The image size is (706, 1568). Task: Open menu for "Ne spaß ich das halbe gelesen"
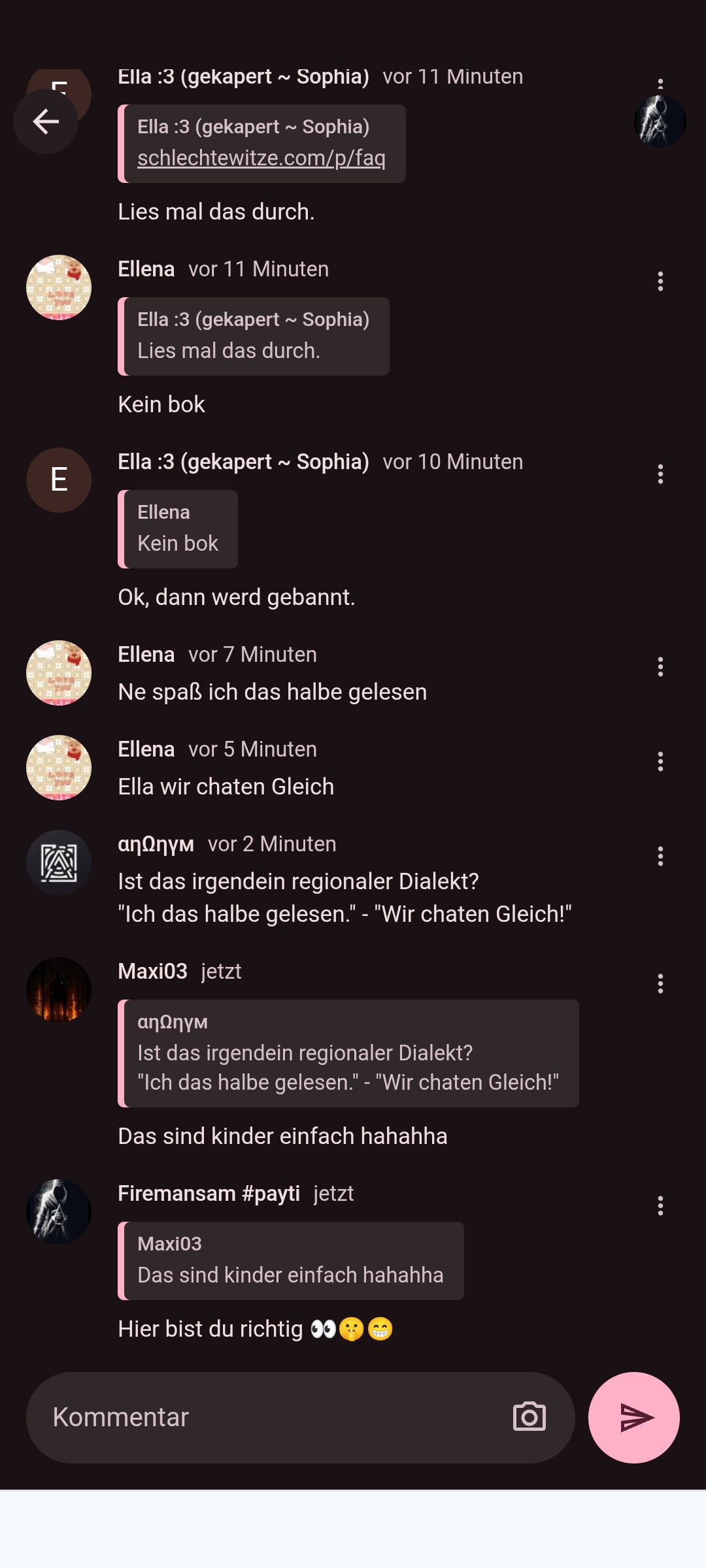tap(660, 666)
